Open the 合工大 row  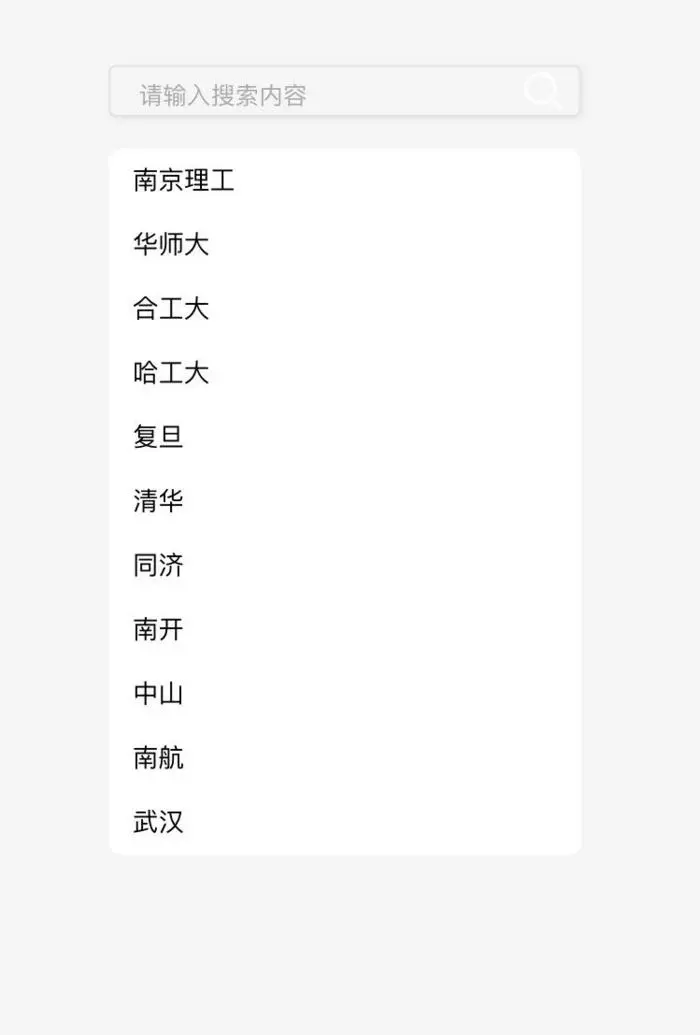coord(171,309)
